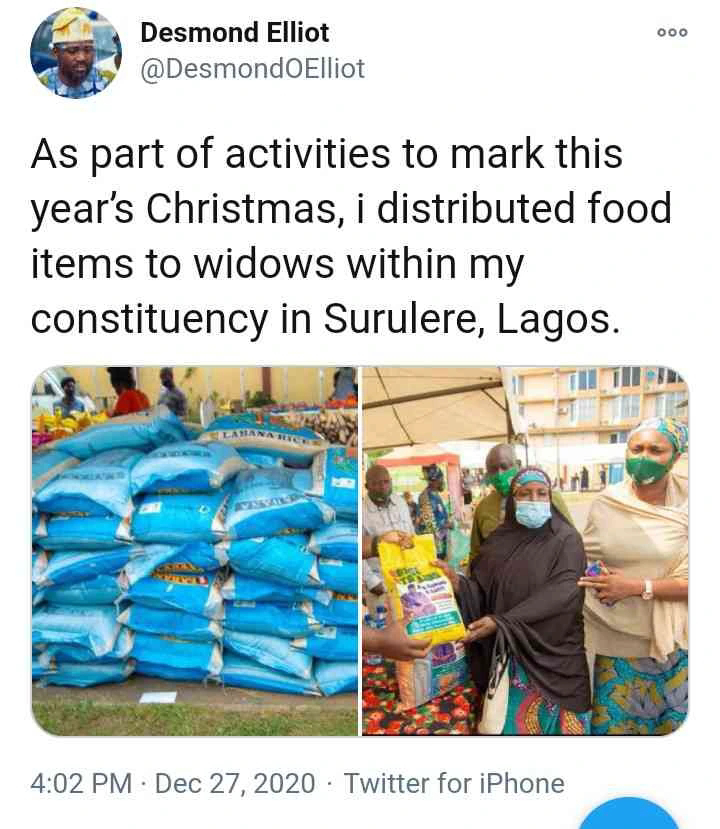View the @DesmondOElliot profile handle
Screen dimensions: 720x829
pyautogui.click(x=253, y=69)
